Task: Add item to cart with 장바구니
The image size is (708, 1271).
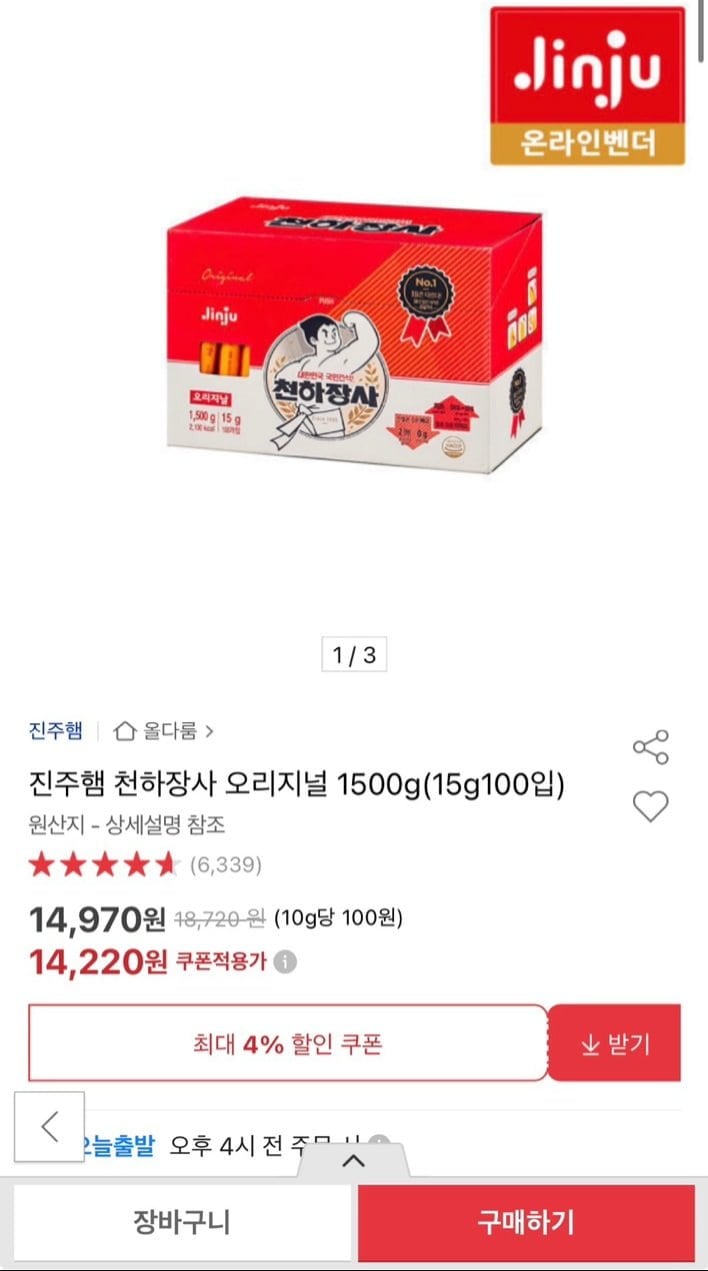Action: click(x=182, y=1221)
